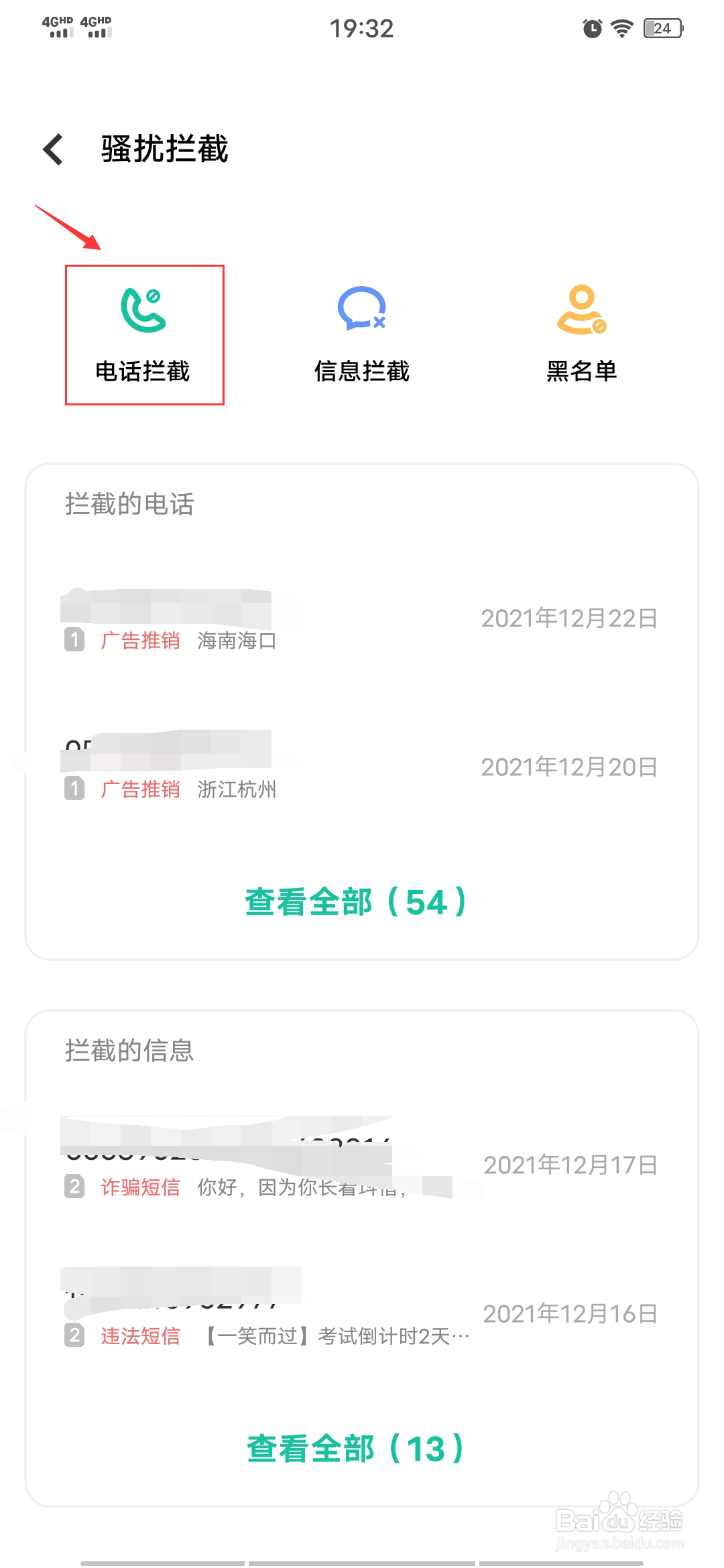Tap the alarm clock status bar icon
Image resolution: width=724 pixels, height=1568 pixels.
[593, 27]
